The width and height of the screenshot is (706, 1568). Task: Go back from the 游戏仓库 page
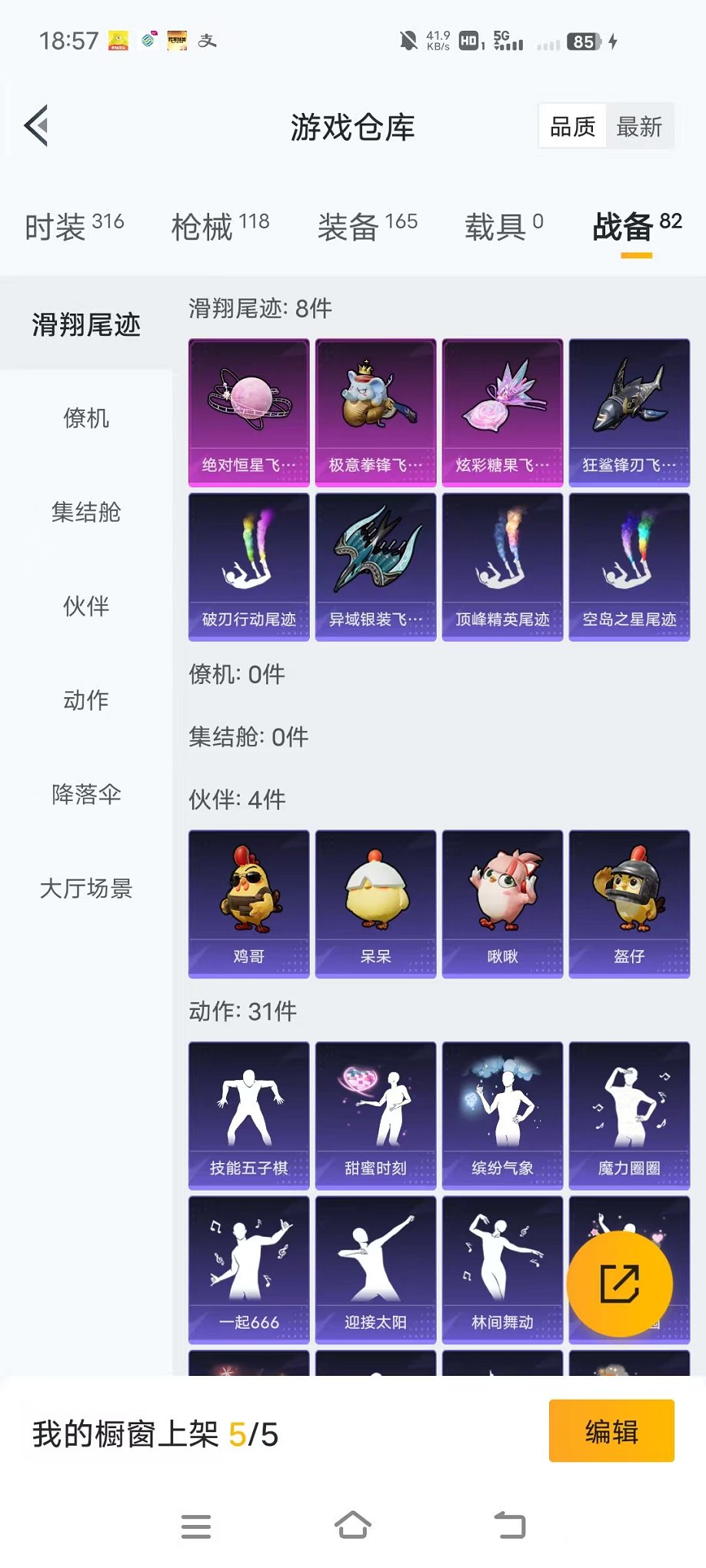(36, 125)
